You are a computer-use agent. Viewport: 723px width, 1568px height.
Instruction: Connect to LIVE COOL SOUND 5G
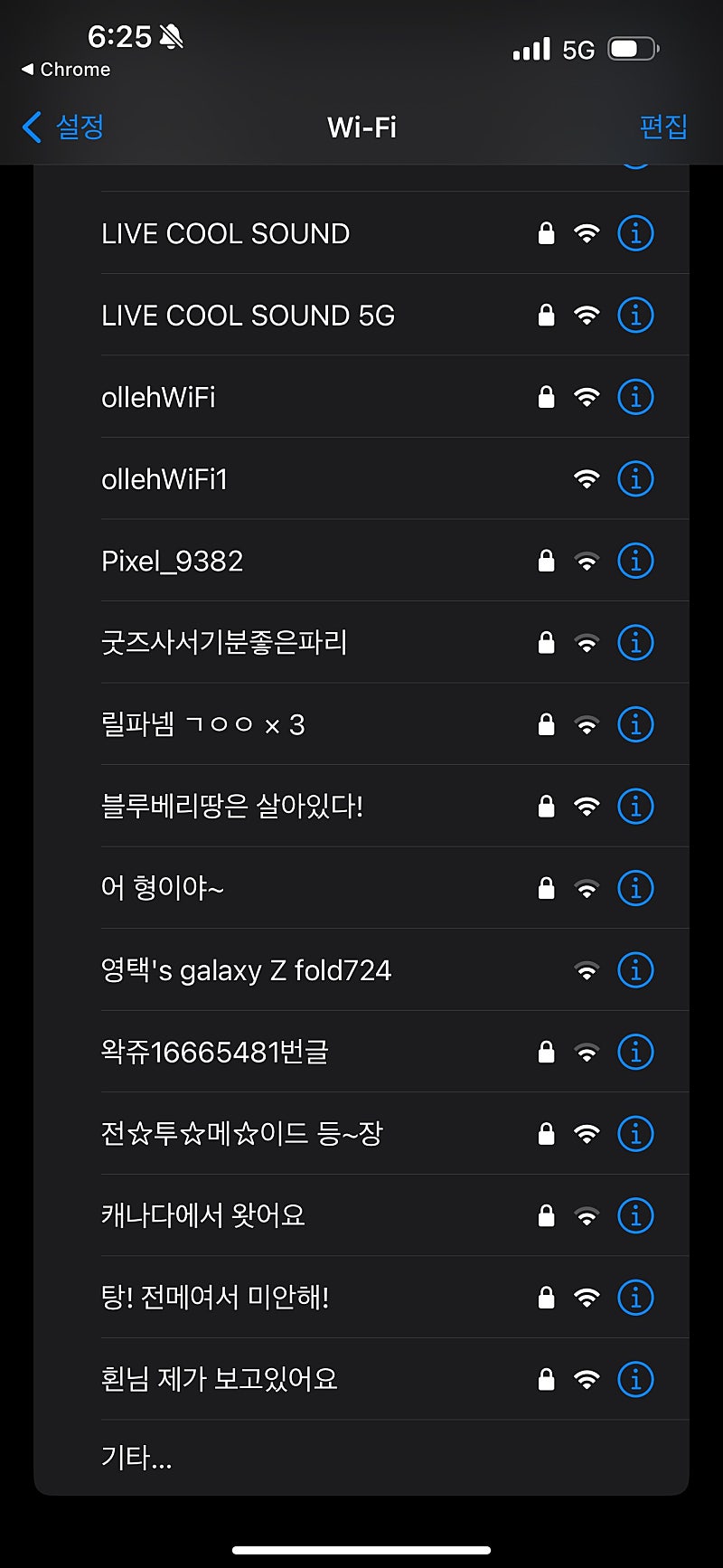click(x=249, y=316)
